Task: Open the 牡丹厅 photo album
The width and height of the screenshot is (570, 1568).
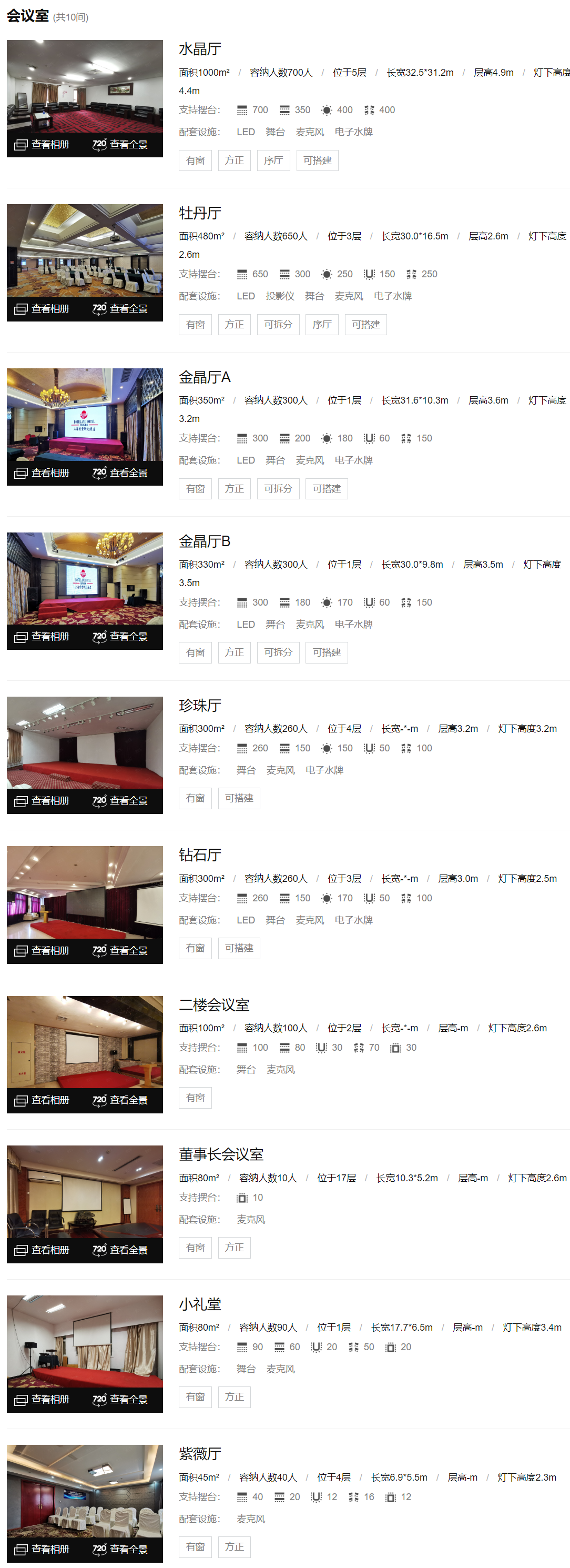Action: point(42,309)
